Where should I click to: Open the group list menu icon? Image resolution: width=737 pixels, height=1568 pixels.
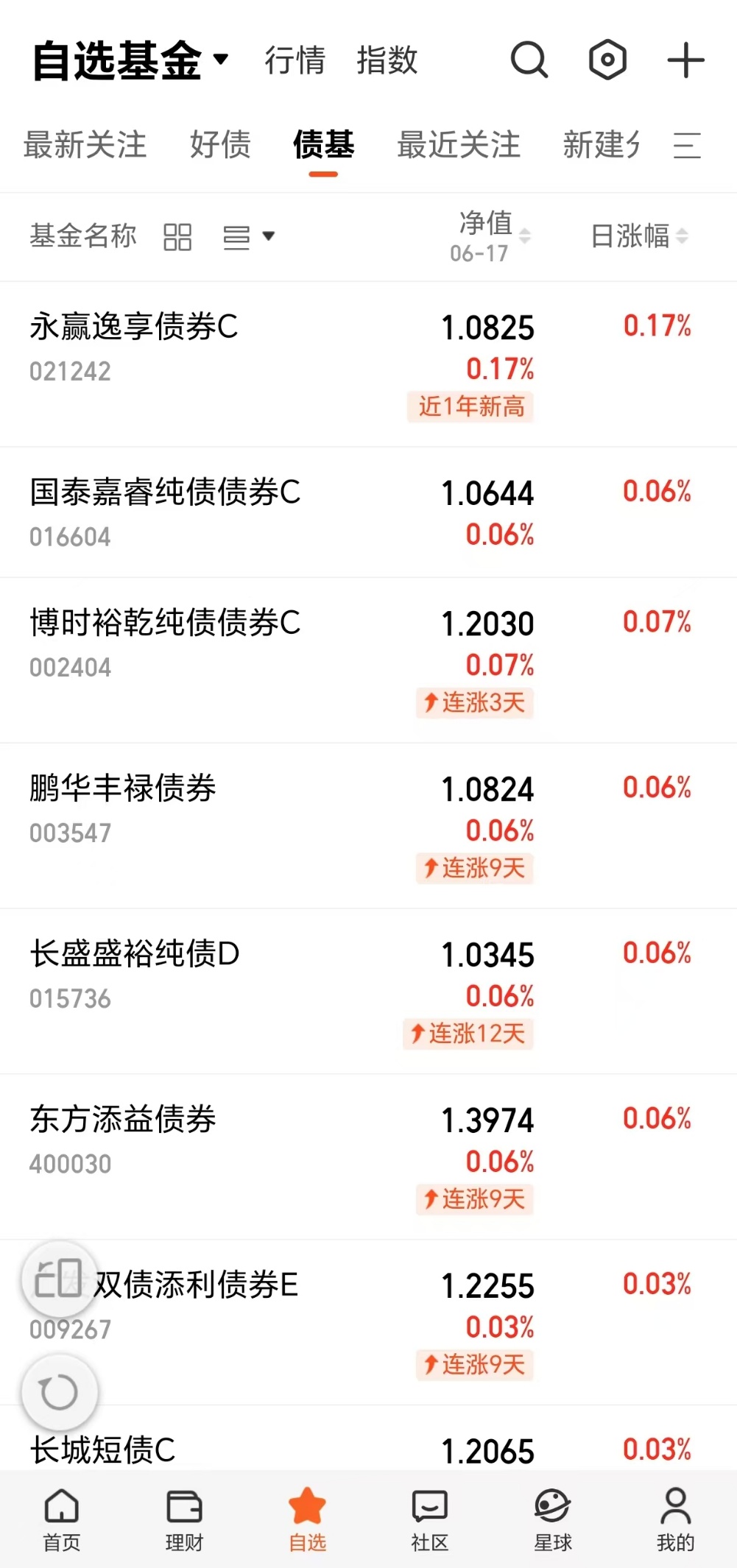[687, 145]
